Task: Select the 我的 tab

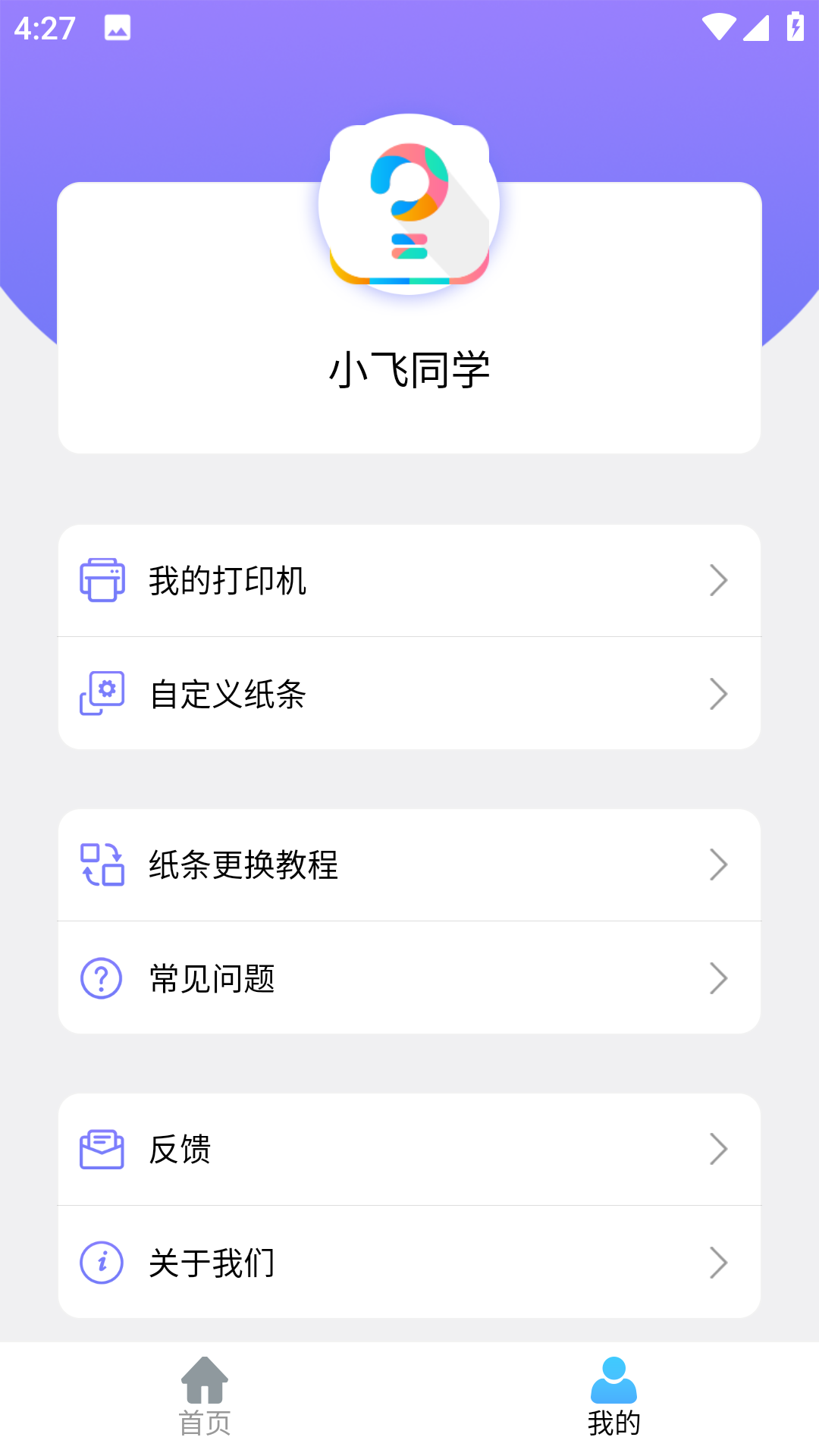Action: [x=613, y=1397]
